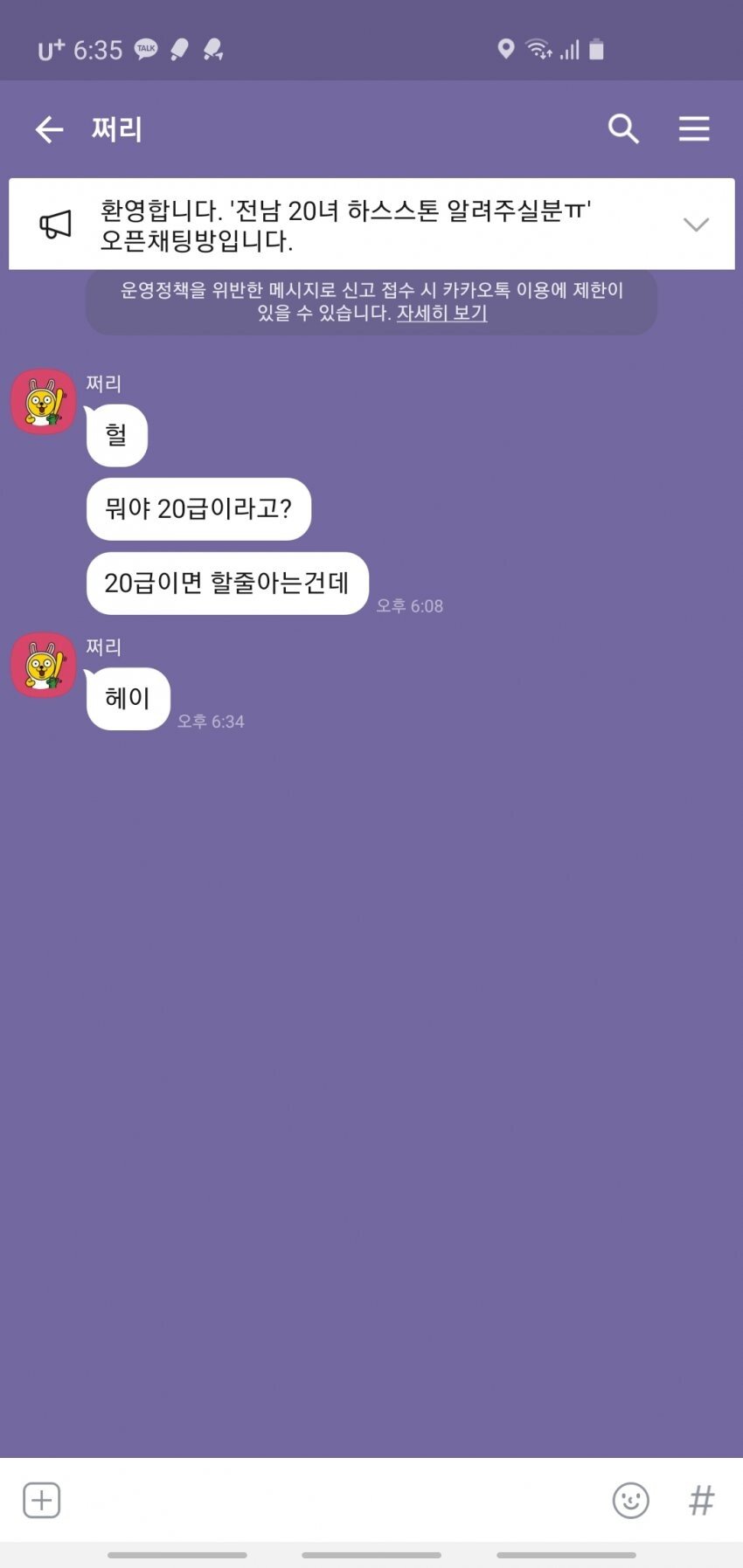The height and width of the screenshot is (1568, 743).
Task: Open the hashtag search
Action: pos(701,1500)
